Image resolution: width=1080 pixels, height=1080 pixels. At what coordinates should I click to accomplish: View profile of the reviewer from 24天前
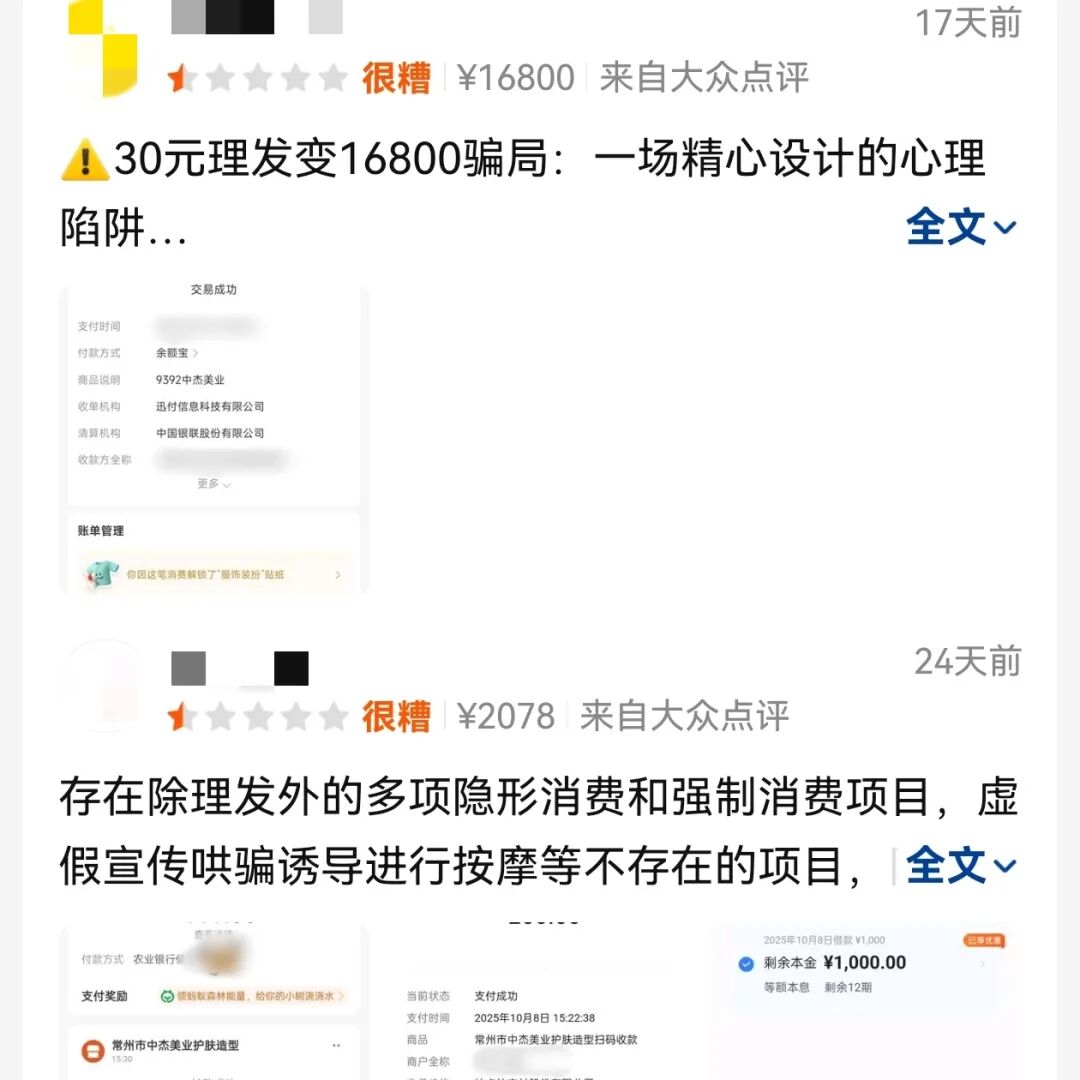pyautogui.click(x=103, y=685)
